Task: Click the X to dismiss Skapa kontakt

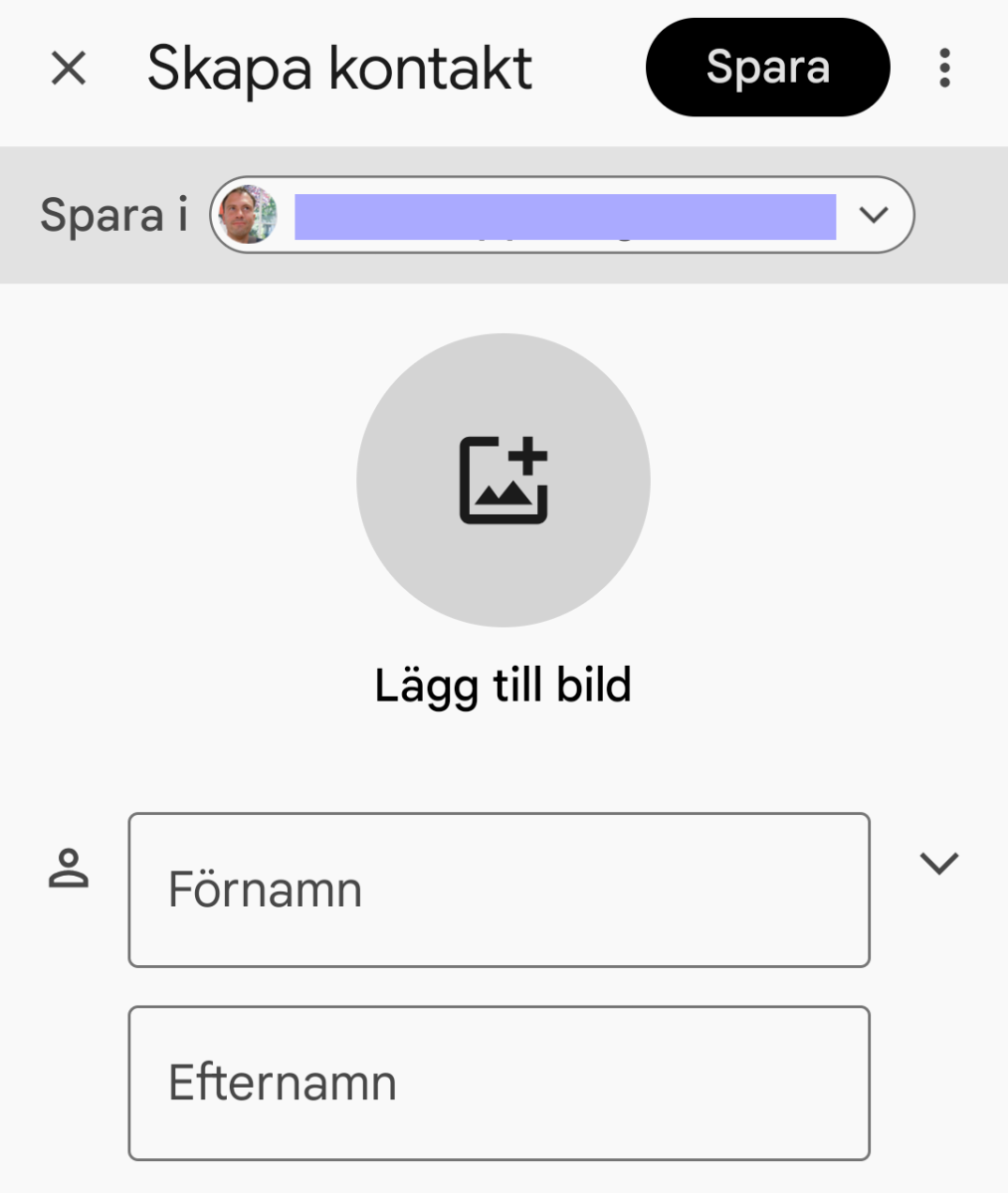Action: [67, 68]
